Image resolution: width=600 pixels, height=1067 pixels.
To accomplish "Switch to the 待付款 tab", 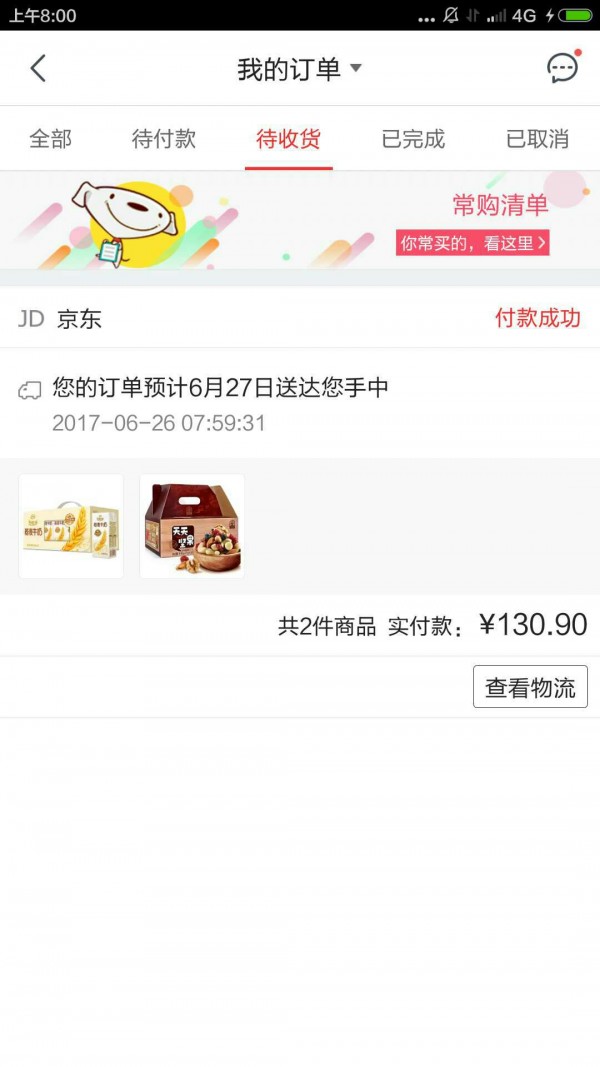I will tap(164, 139).
